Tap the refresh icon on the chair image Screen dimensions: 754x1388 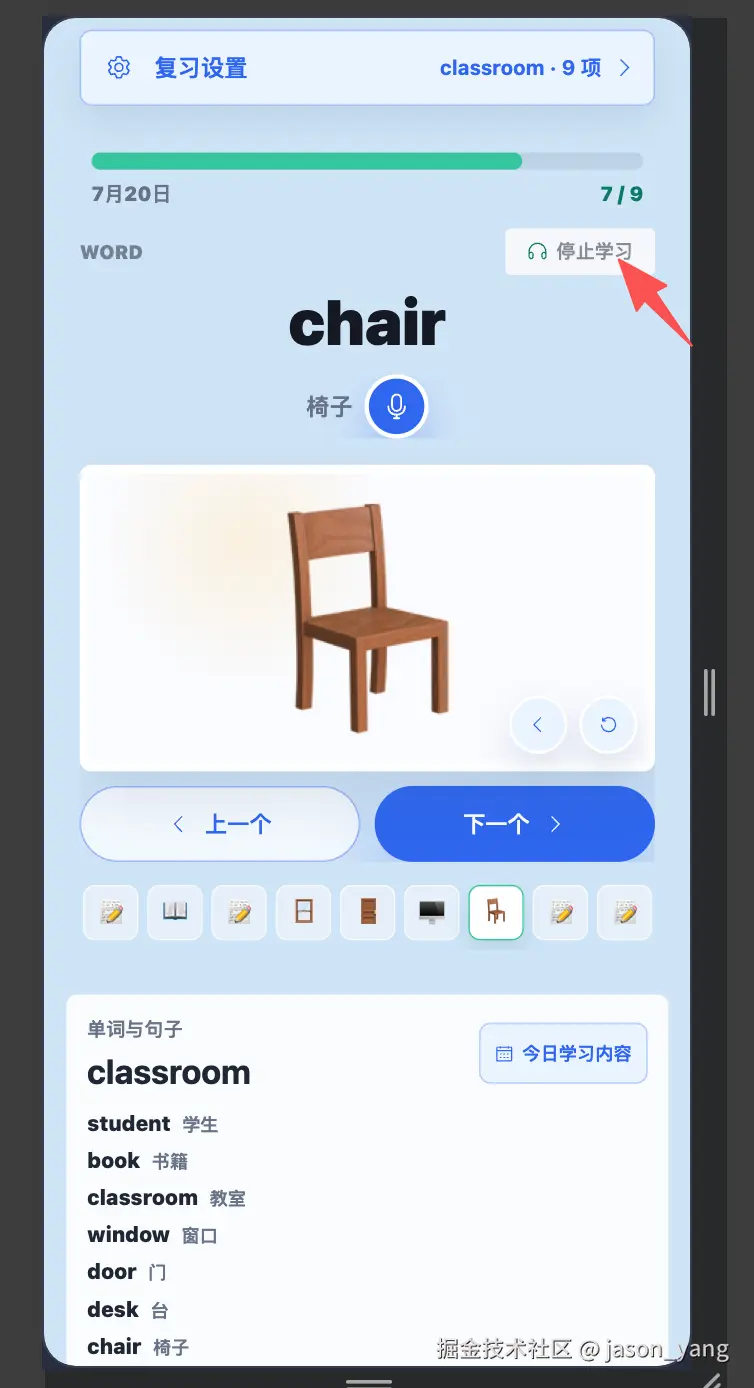click(x=608, y=724)
